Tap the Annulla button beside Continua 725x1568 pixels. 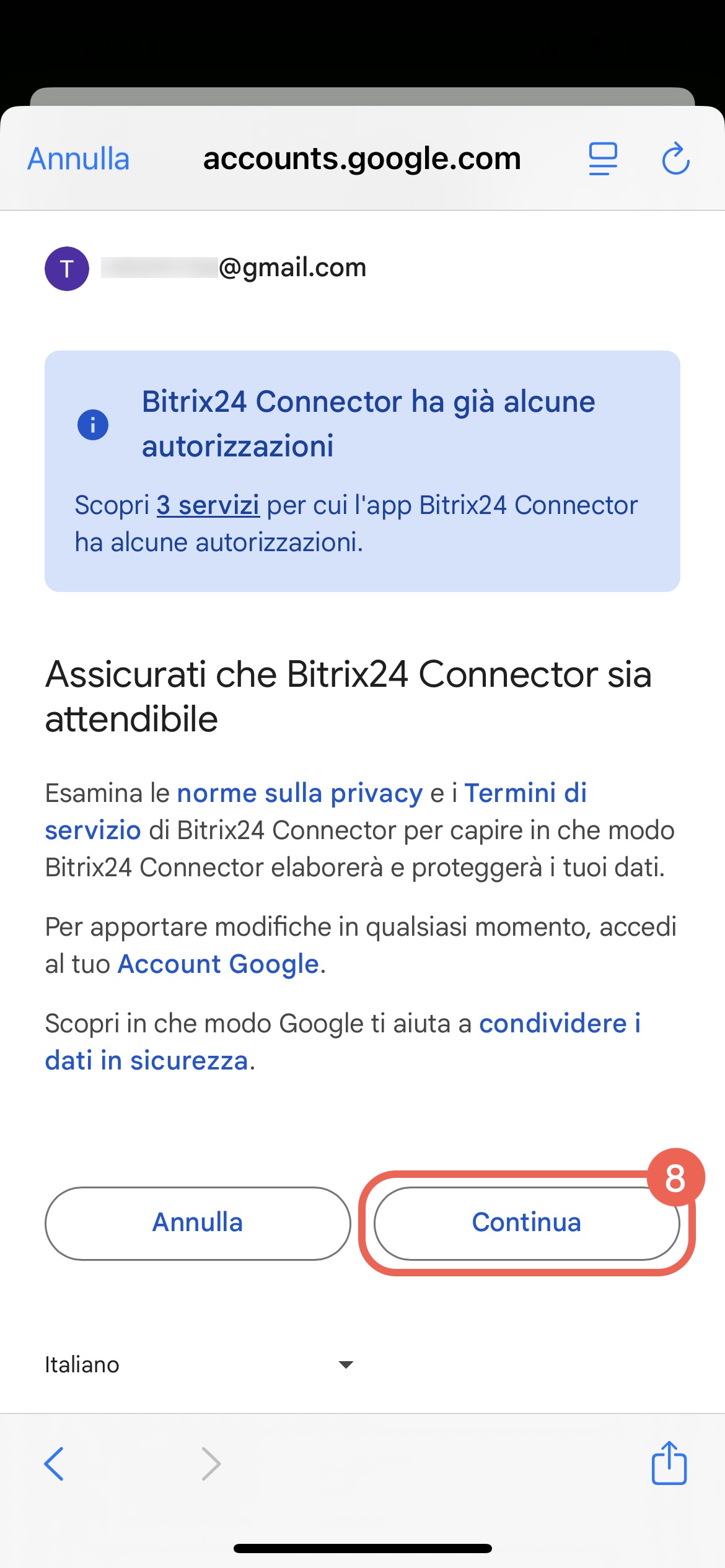point(198,1223)
